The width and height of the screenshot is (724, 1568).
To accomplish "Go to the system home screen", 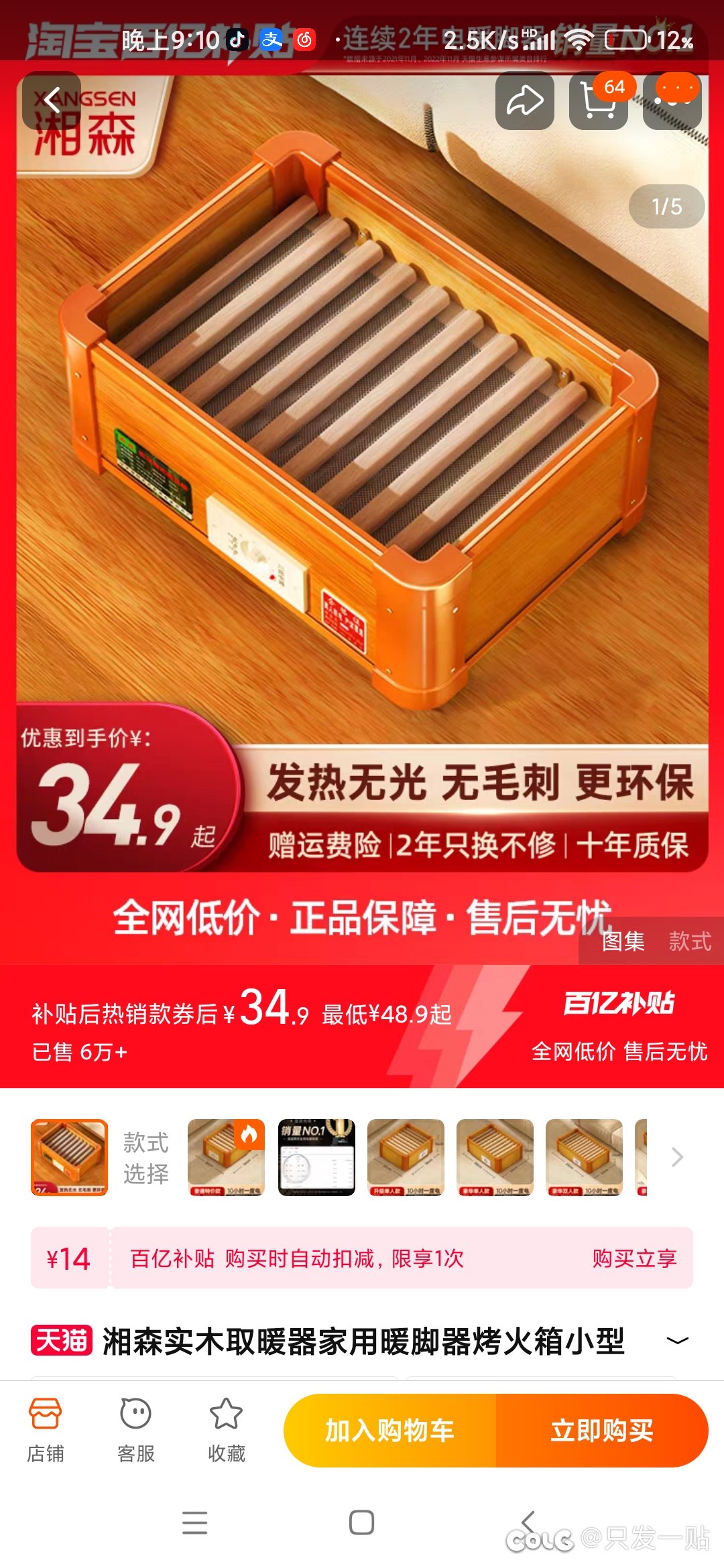I will coord(361,1522).
